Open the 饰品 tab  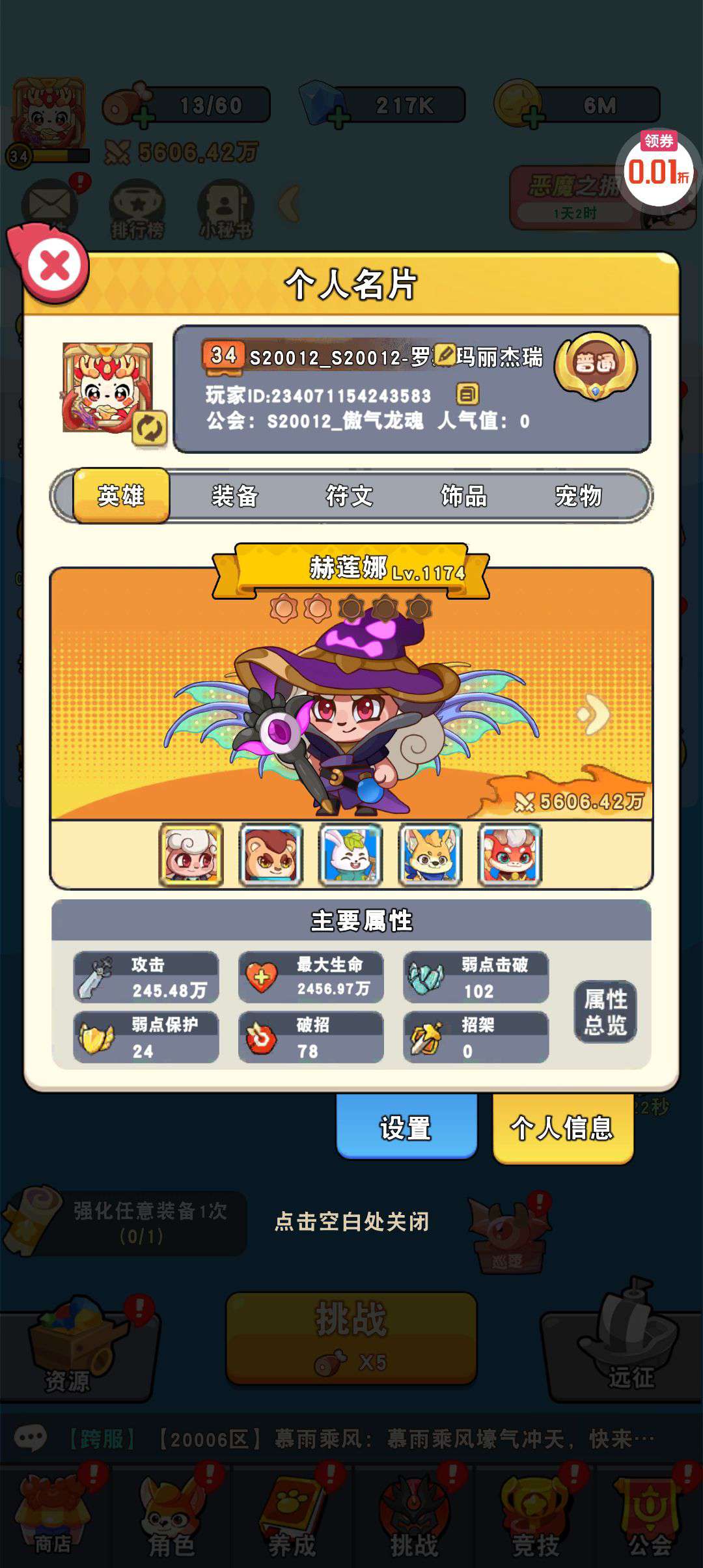click(464, 496)
